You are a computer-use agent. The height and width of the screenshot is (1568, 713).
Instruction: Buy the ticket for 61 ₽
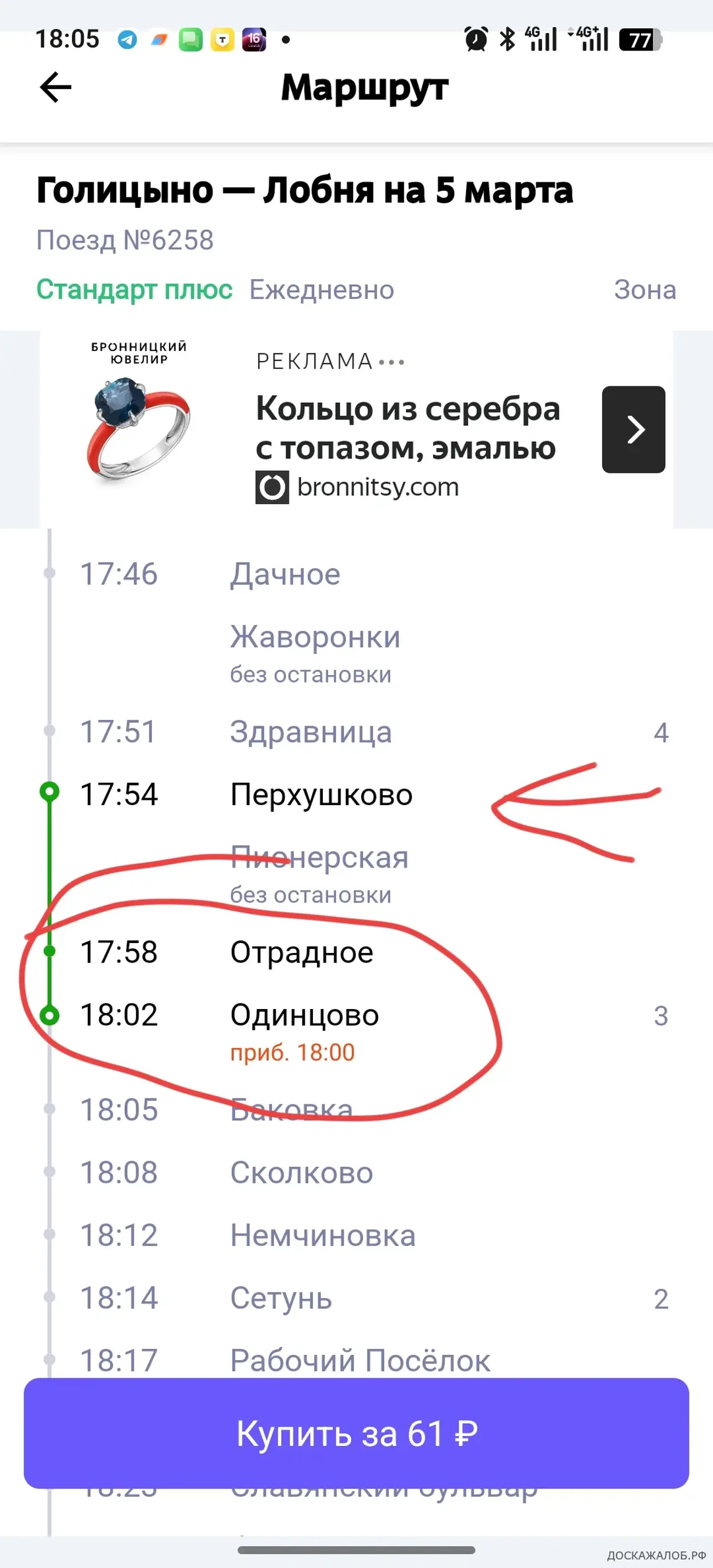[356, 1433]
